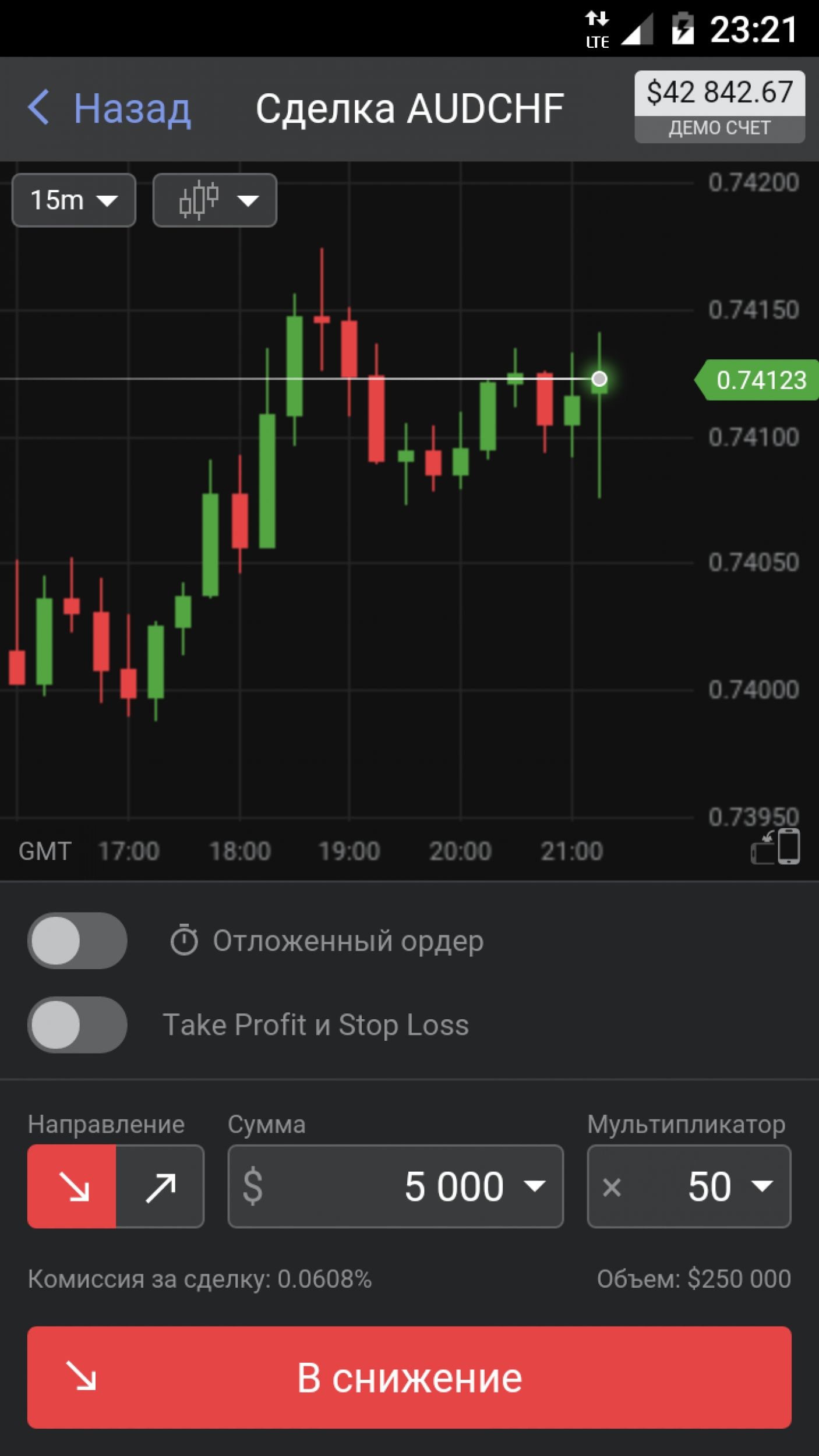This screenshot has width=819, height=1456.
Task: Change the 15m chart timeframe
Action: pyautogui.click(x=74, y=200)
